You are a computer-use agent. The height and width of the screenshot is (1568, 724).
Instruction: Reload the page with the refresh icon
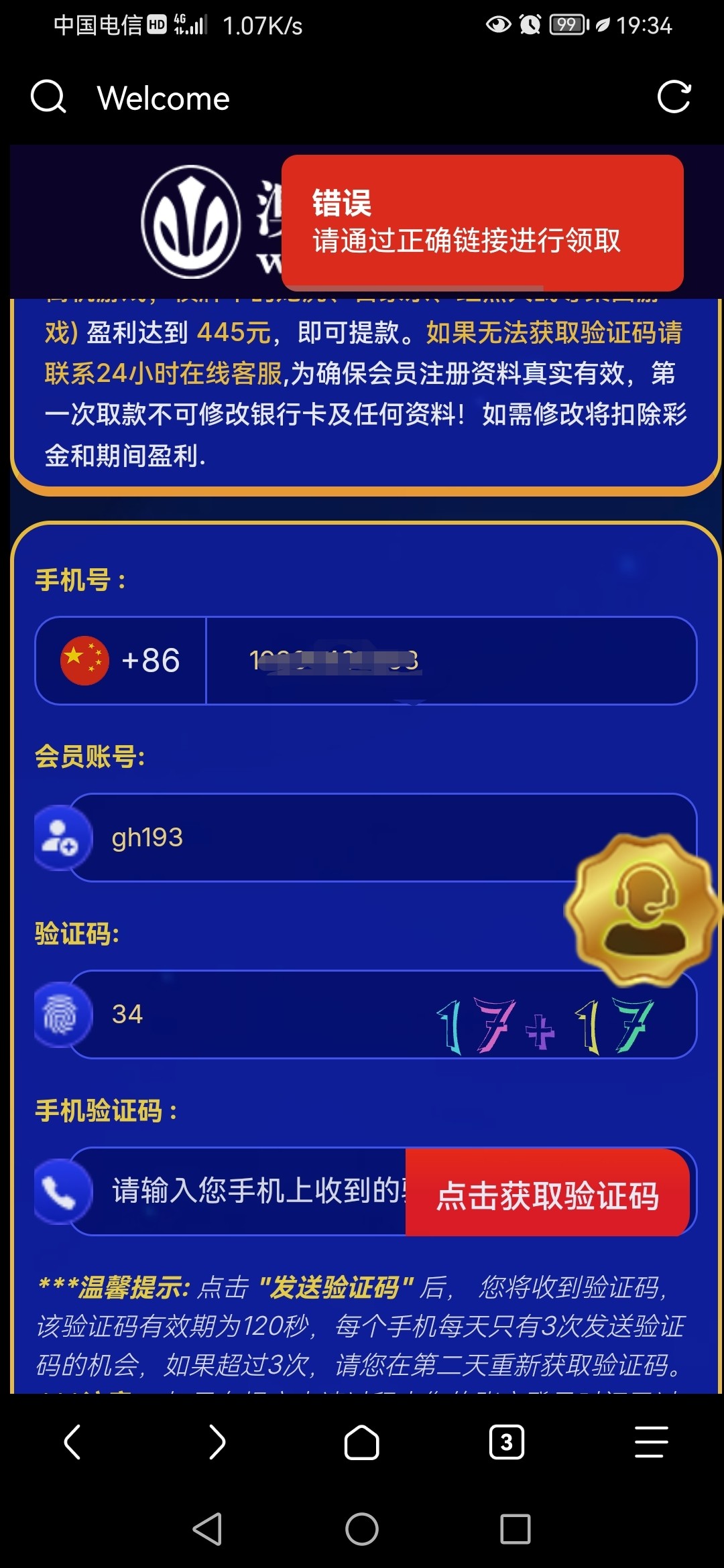pyautogui.click(x=674, y=97)
